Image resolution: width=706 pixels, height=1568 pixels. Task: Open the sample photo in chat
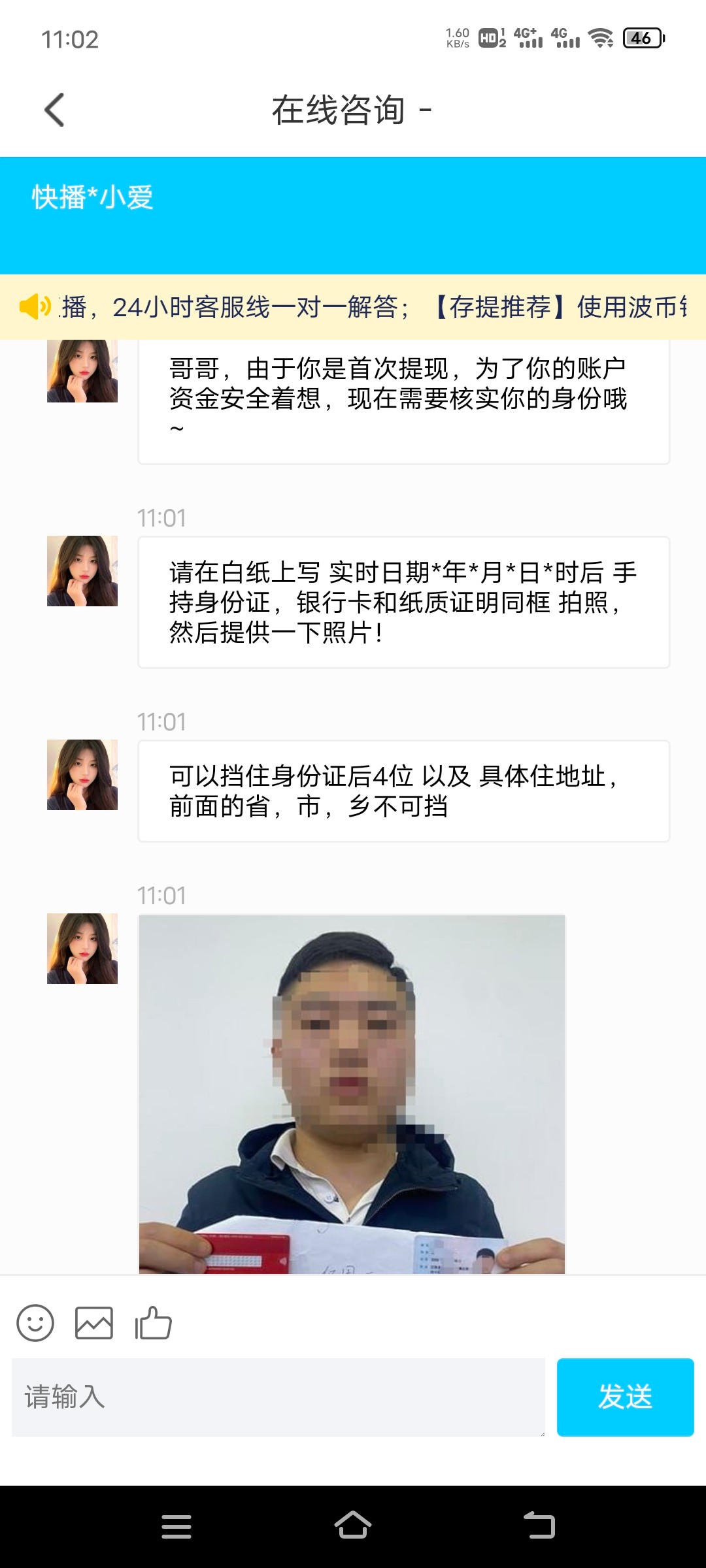pyautogui.click(x=352, y=1094)
